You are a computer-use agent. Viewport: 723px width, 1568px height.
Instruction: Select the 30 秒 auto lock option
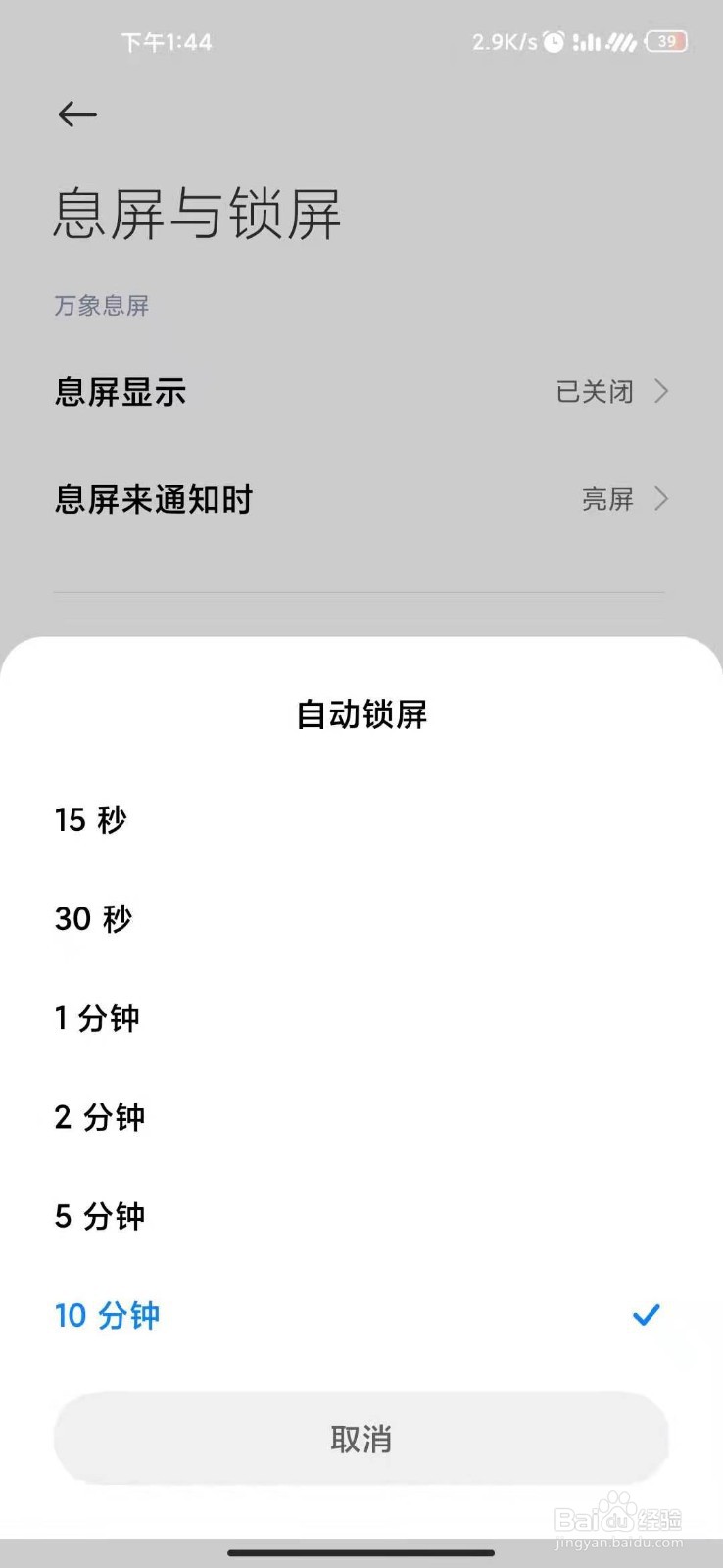[x=93, y=919]
